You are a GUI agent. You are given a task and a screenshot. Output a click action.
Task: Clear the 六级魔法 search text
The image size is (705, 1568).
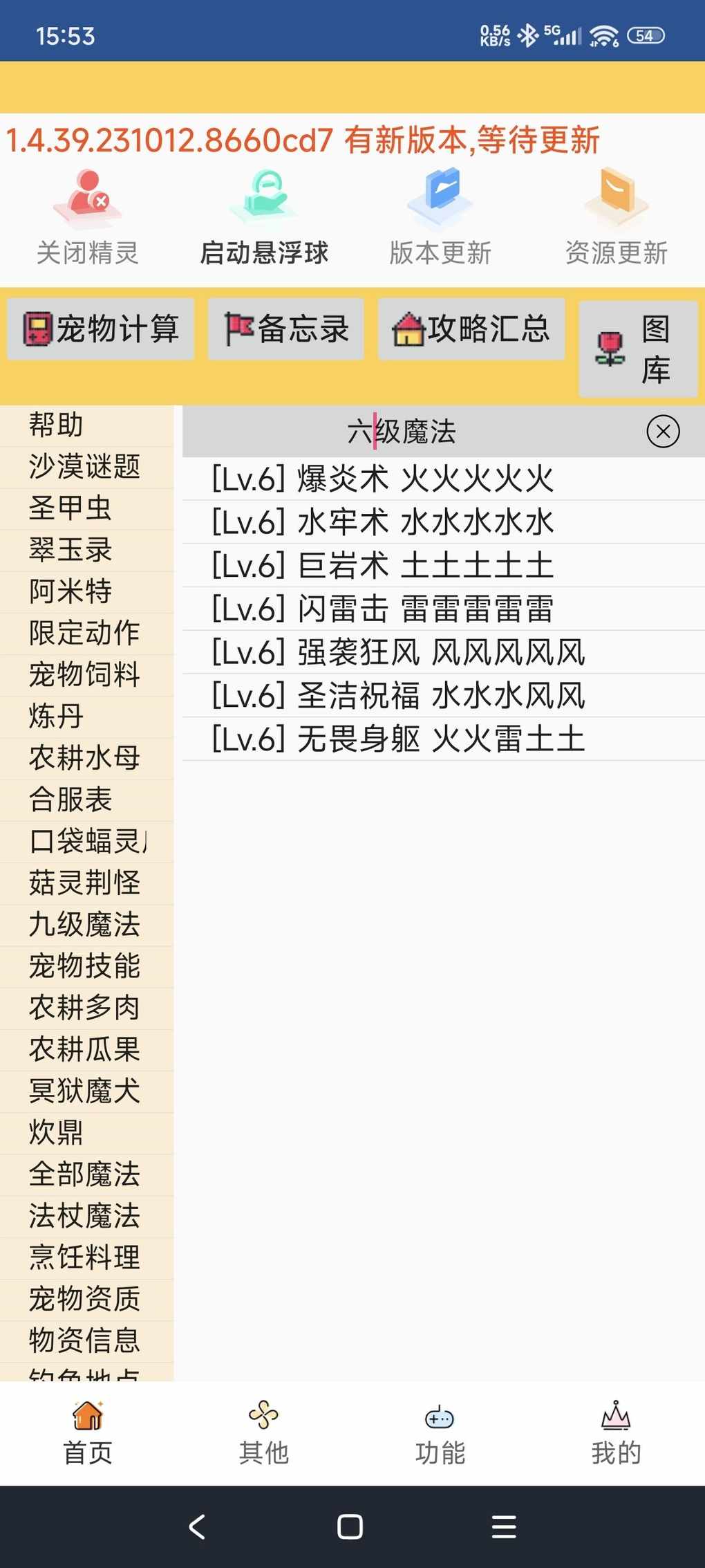tap(663, 432)
